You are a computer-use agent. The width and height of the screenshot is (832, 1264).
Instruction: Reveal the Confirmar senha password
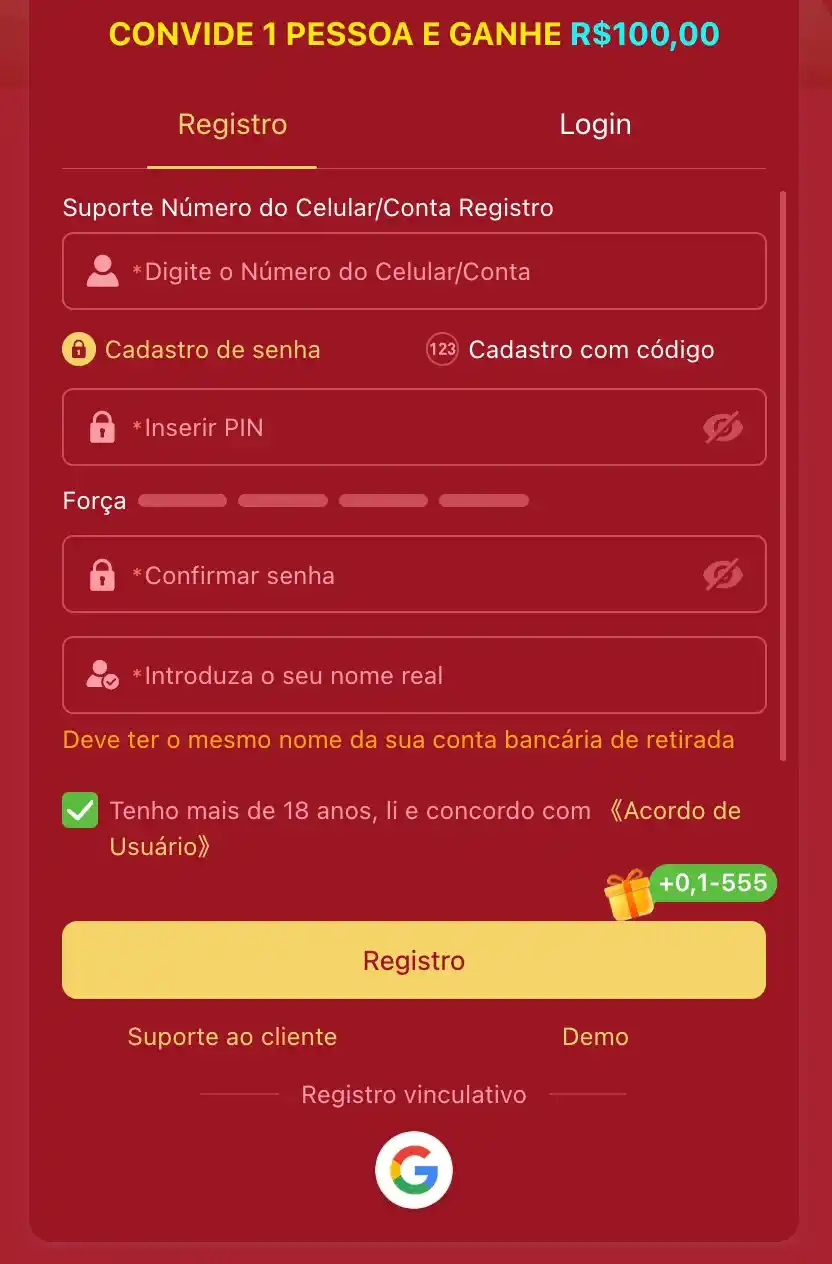(x=722, y=575)
